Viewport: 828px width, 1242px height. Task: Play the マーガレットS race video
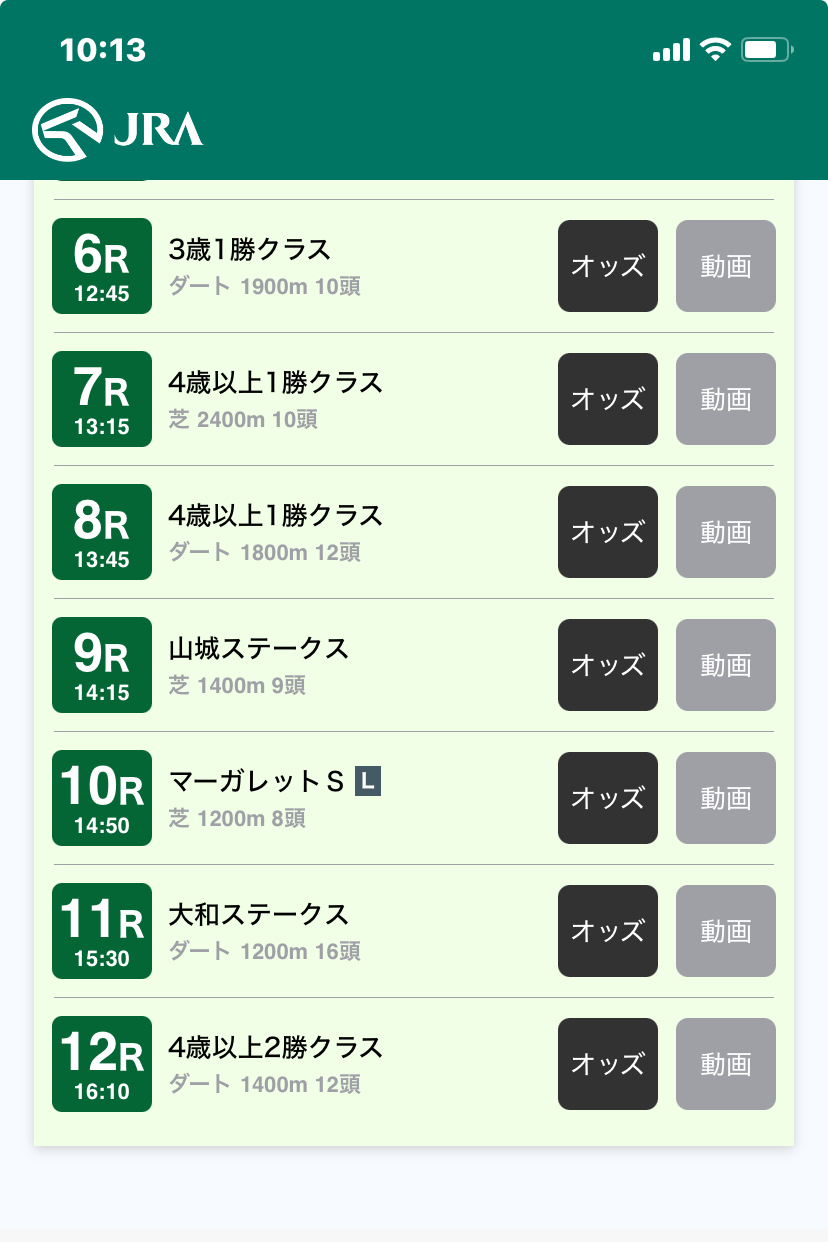[x=725, y=798]
